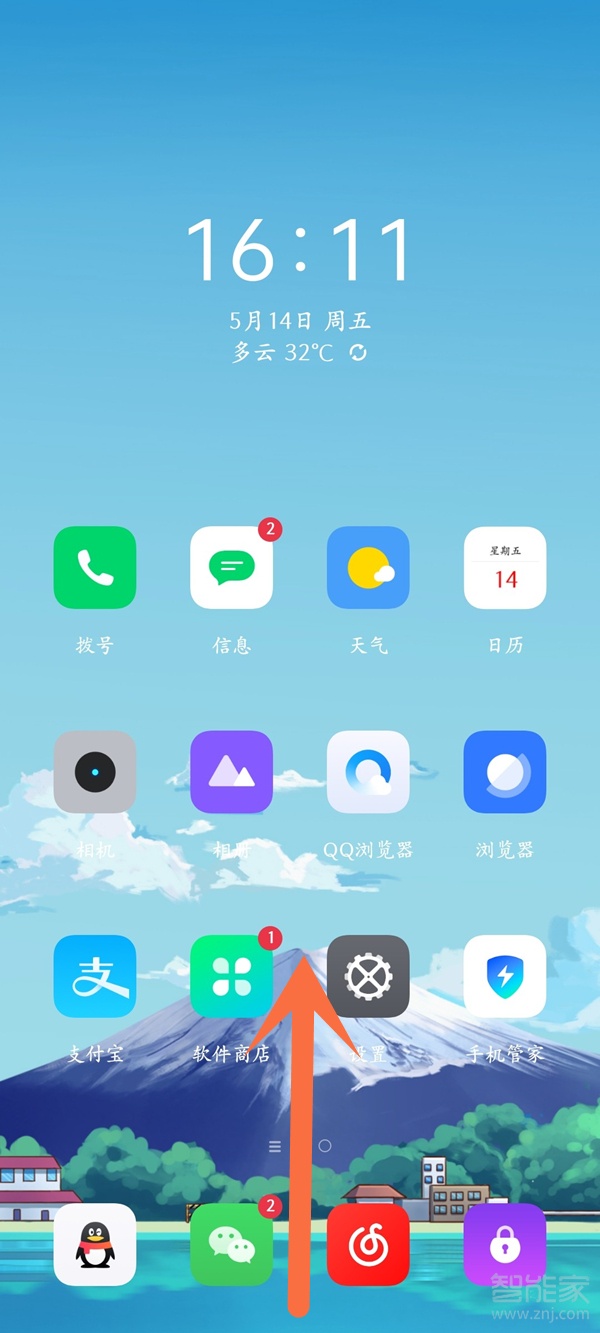600x1333 pixels.
Task: Launch the 支付宝 Alipay app
Action: point(94,976)
